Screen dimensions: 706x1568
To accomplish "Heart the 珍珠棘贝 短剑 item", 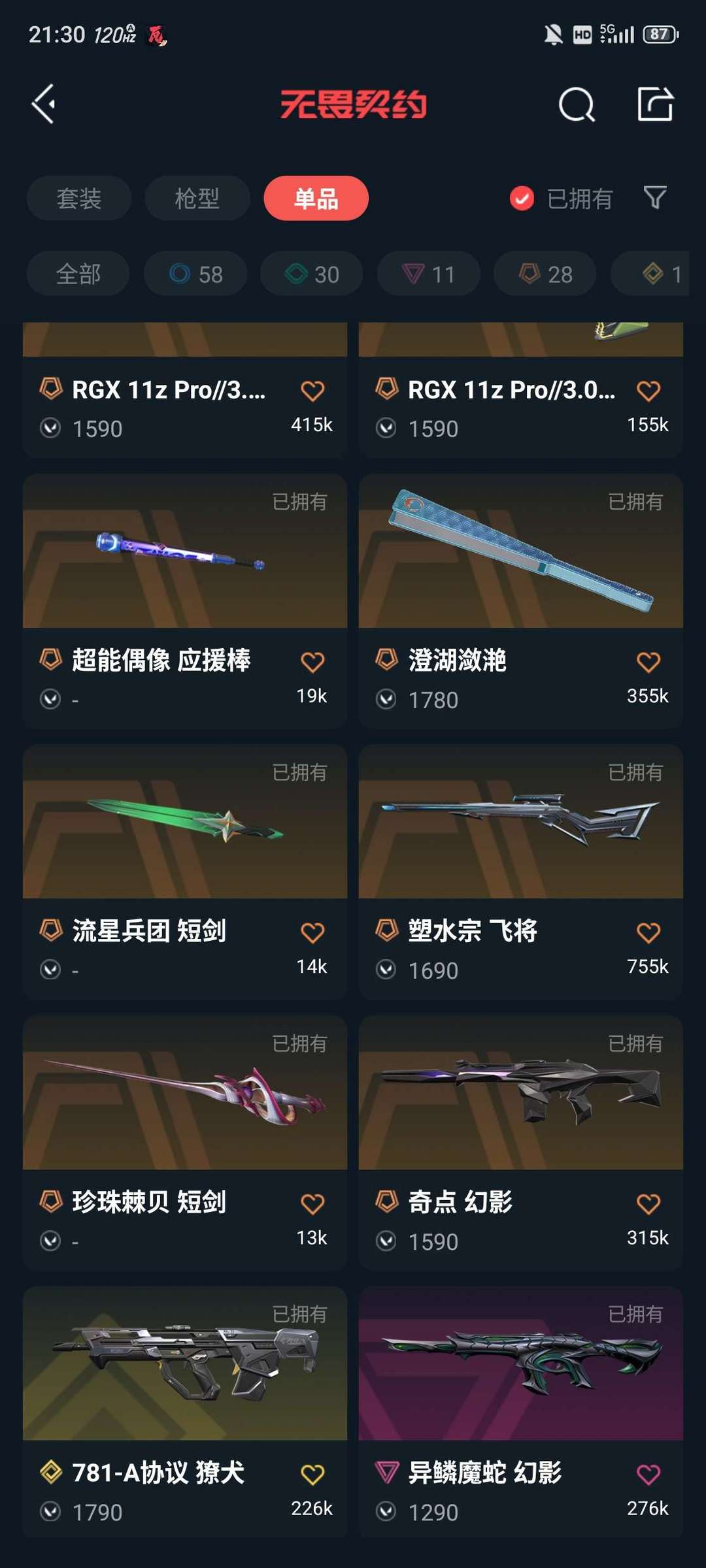I will [312, 1203].
